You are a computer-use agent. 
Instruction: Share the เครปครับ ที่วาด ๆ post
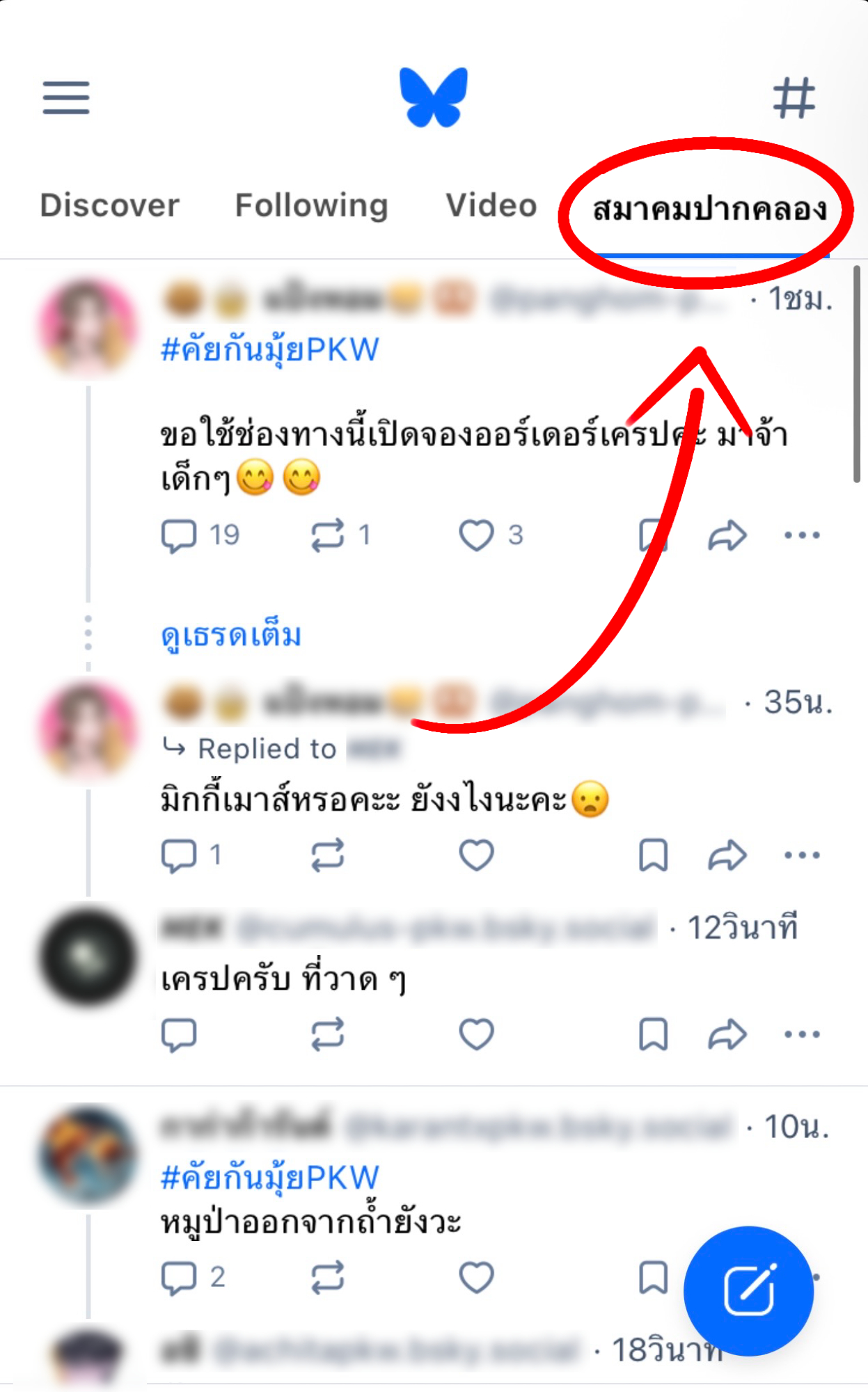click(x=727, y=1034)
